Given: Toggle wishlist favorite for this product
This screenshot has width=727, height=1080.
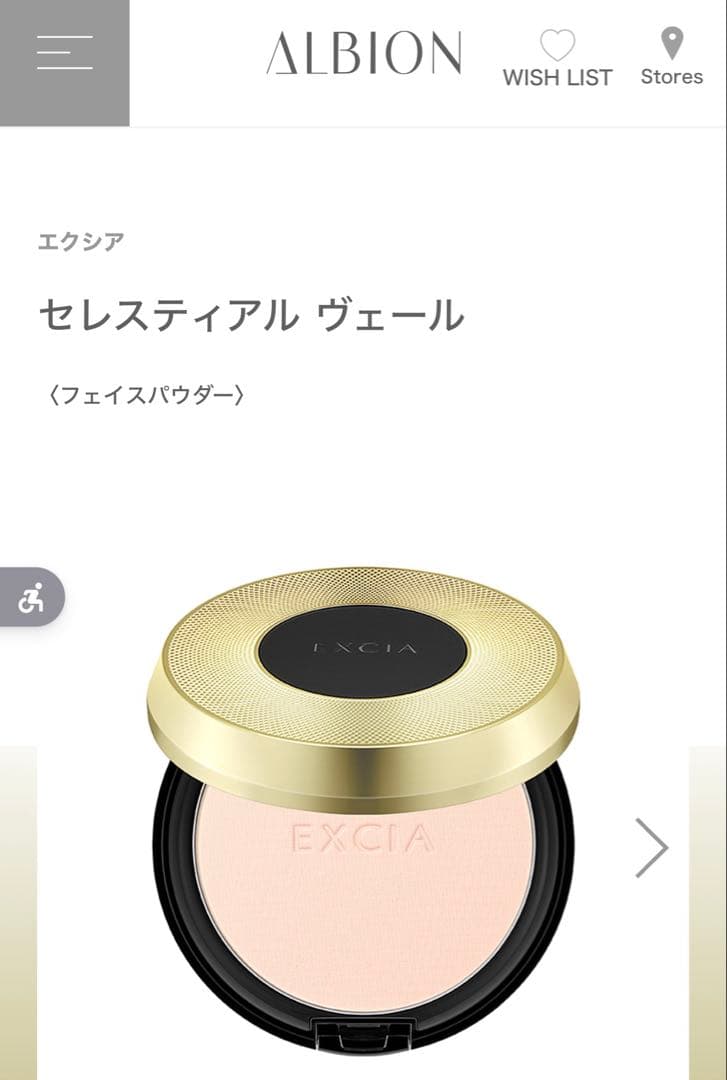Looking at the screenshot, I should pyautogui.click(x=559, y=43).
